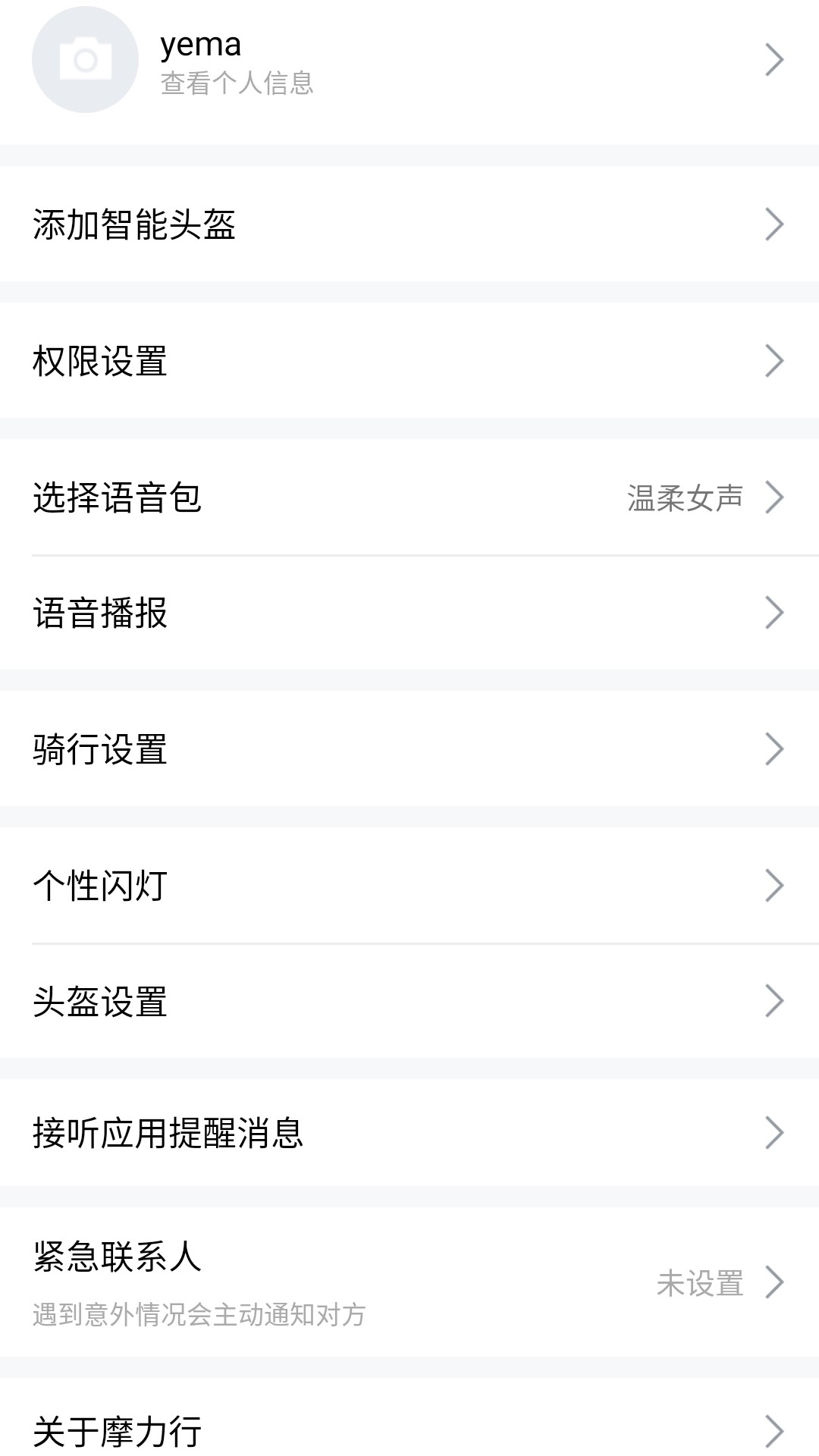Open 选择语音包 set to 温柔女声
Viewport: 819px width, 1456px height.
[x=409, y=497]
